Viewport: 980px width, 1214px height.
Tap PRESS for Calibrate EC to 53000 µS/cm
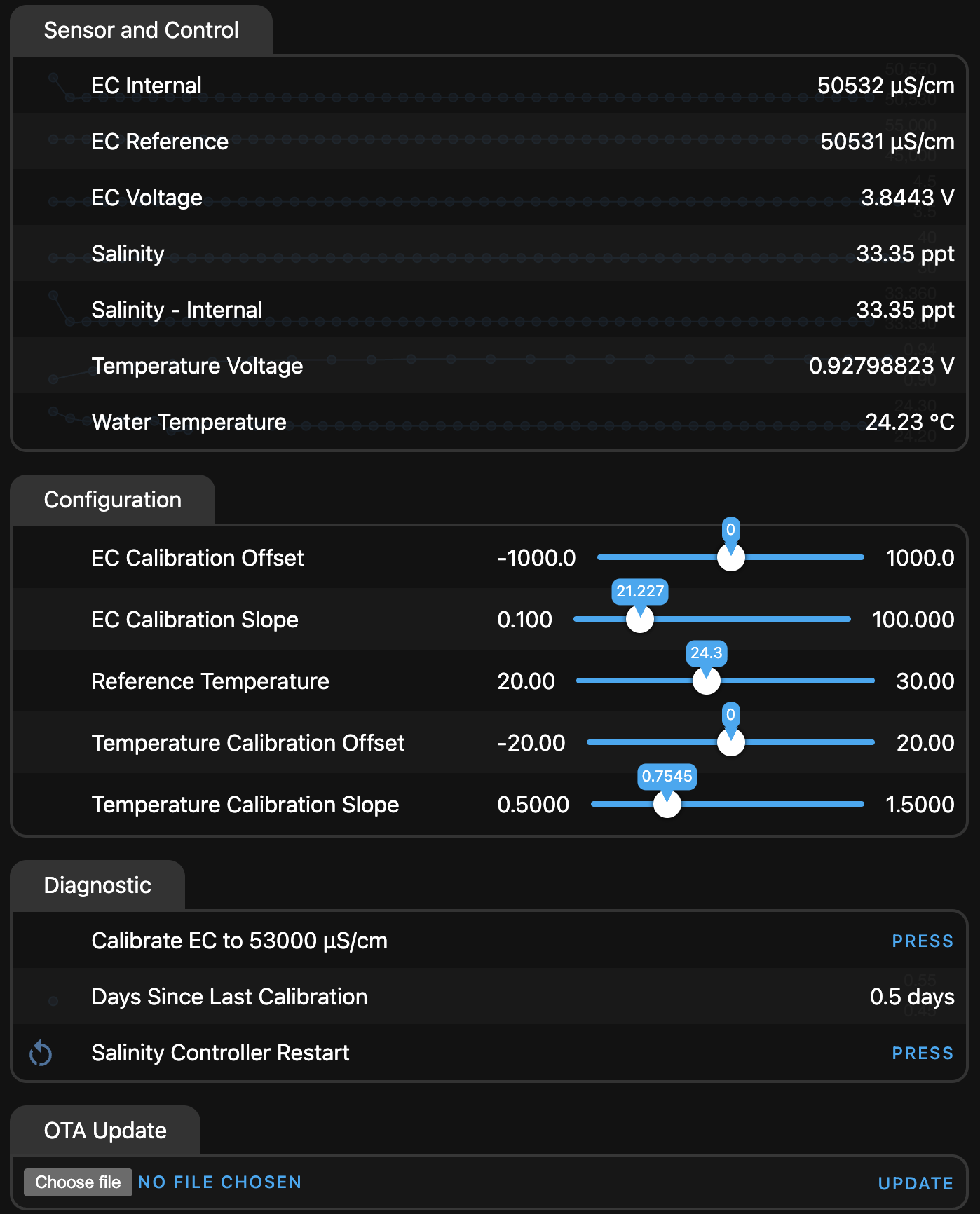(922, 941)
